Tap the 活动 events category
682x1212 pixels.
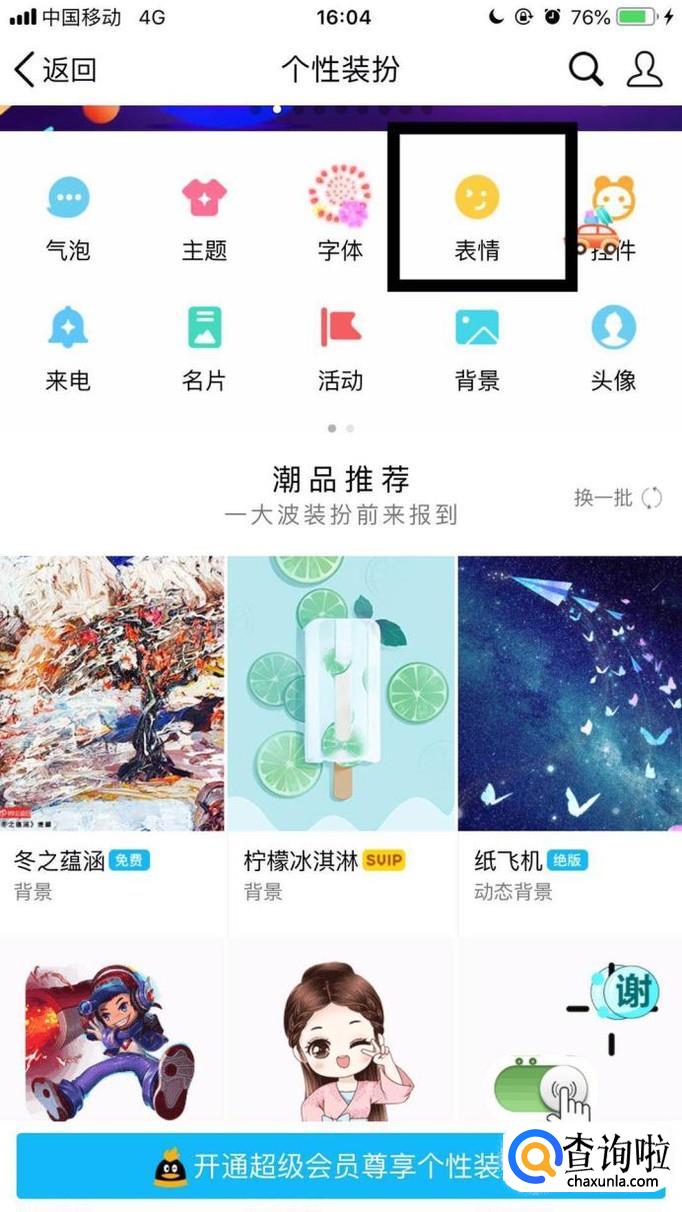[x=340, y=347]
